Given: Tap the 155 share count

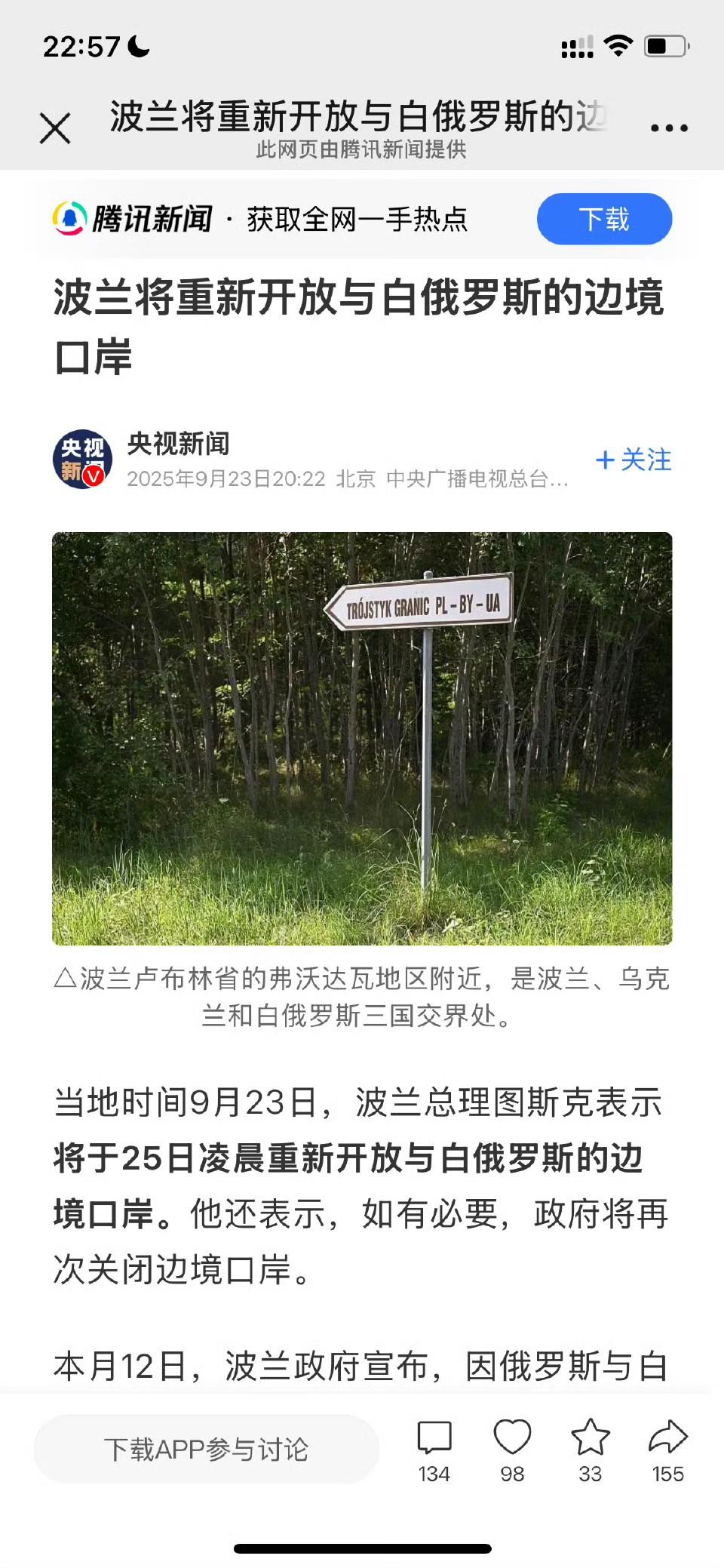Looking at the screenshot, I should pos(667,1473).
